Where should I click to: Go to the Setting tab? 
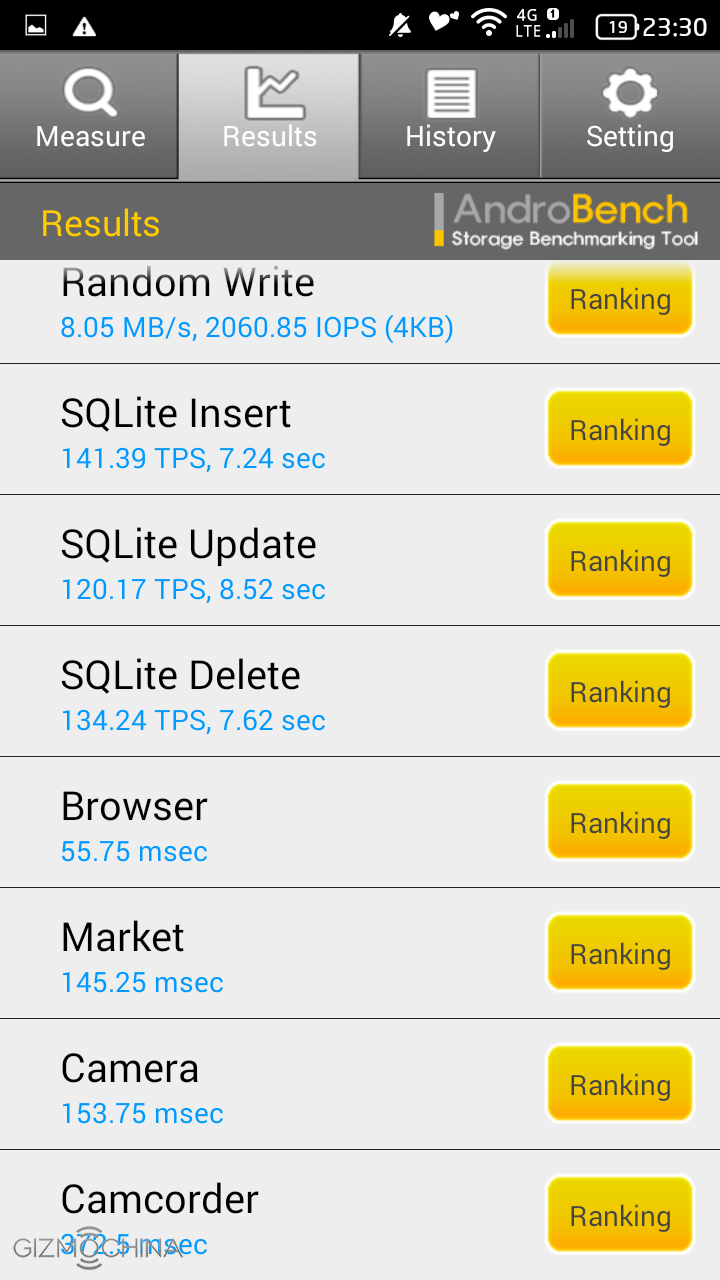[630, 115]
